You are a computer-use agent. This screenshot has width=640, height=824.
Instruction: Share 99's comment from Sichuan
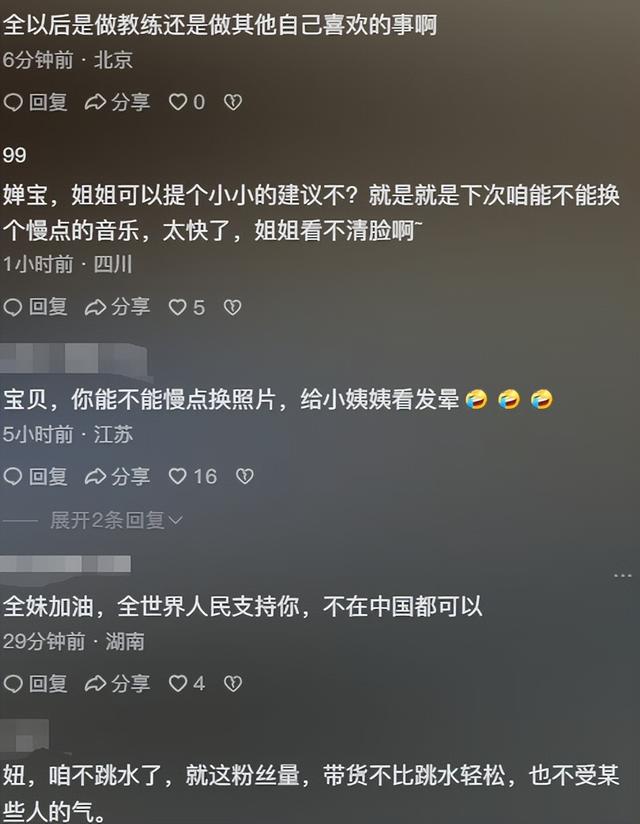coord(117,307)
